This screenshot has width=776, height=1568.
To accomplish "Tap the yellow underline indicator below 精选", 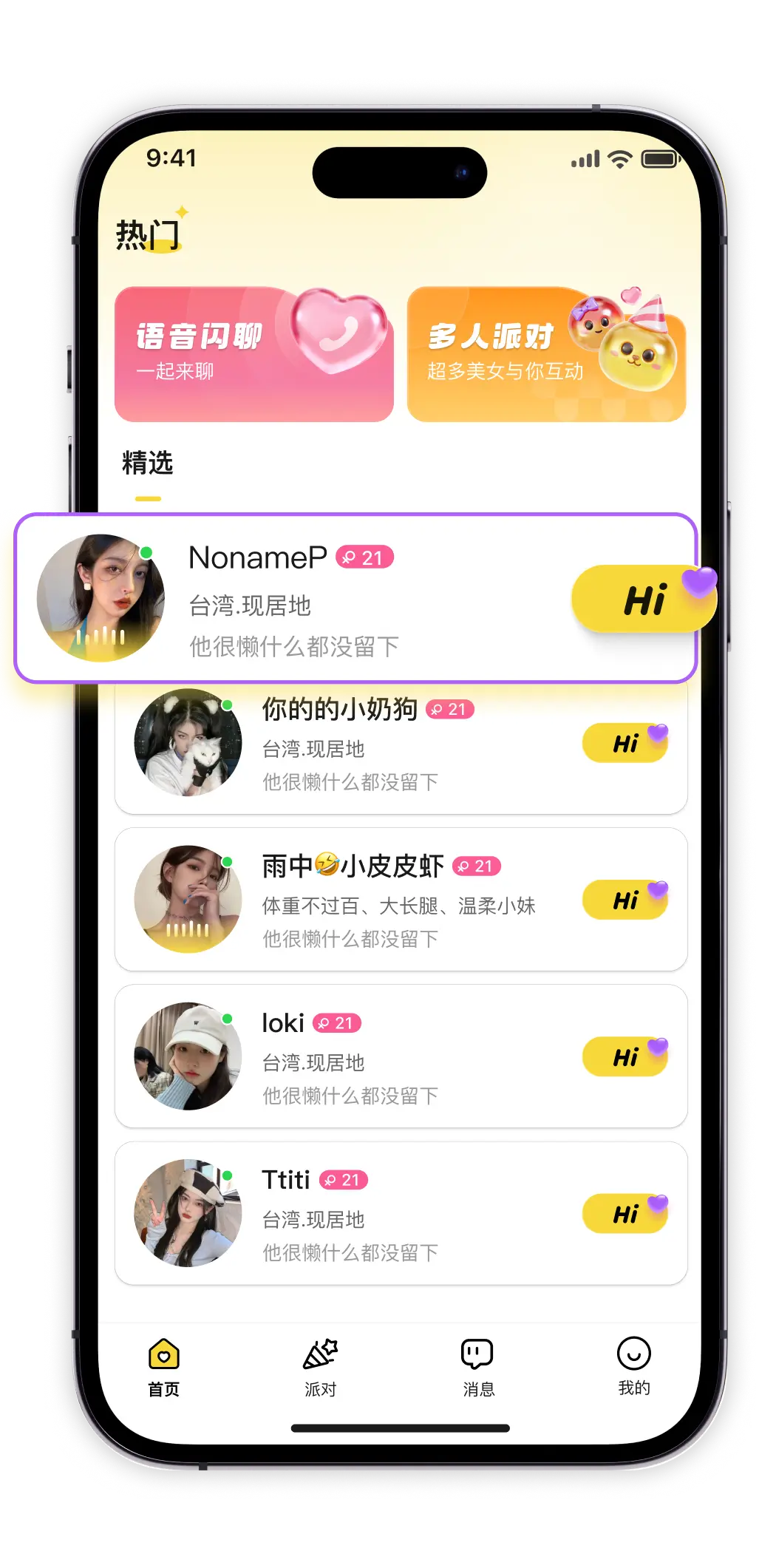I will (x=147, y=499).
